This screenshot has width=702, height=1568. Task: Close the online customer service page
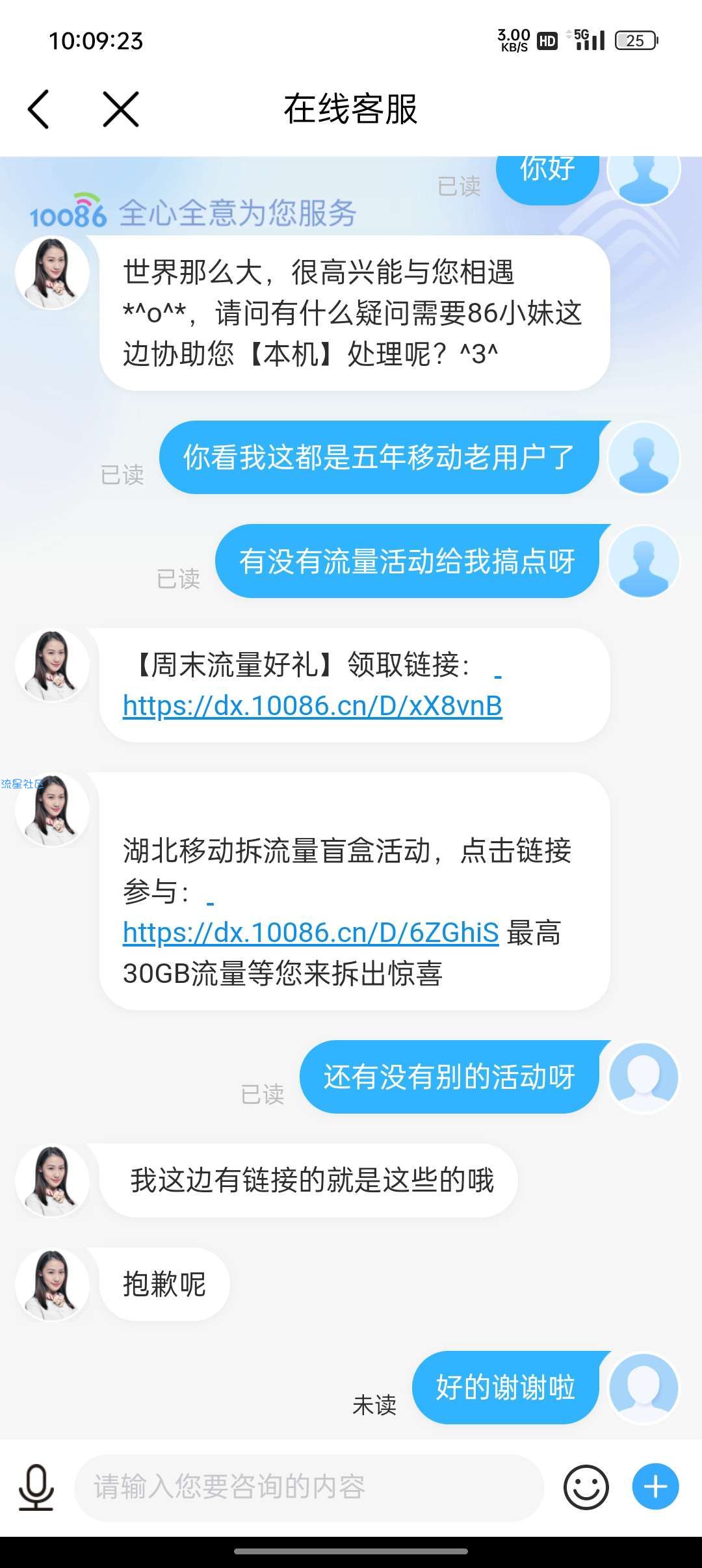coord(121,109)
